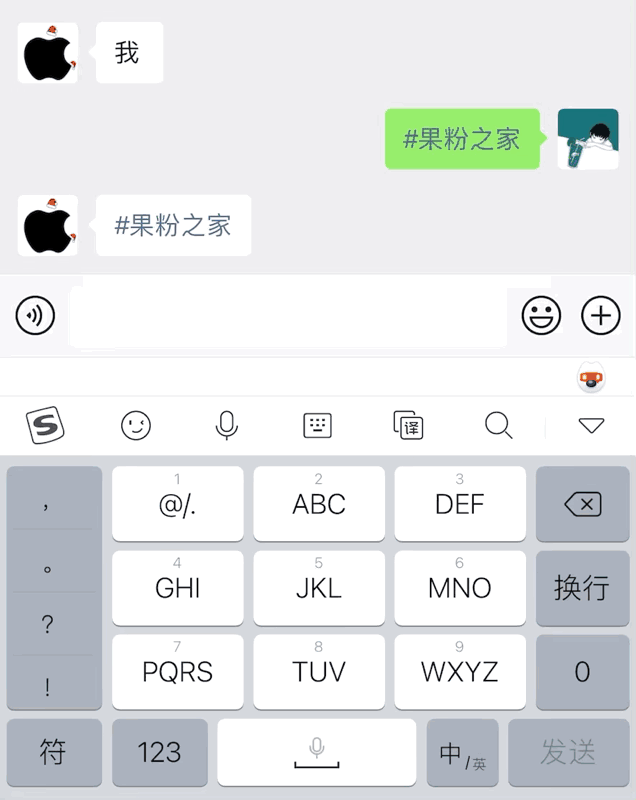Switch to 符 symbols keyboard
This screenshot has width=636, height=800.
tap(53, 752)
